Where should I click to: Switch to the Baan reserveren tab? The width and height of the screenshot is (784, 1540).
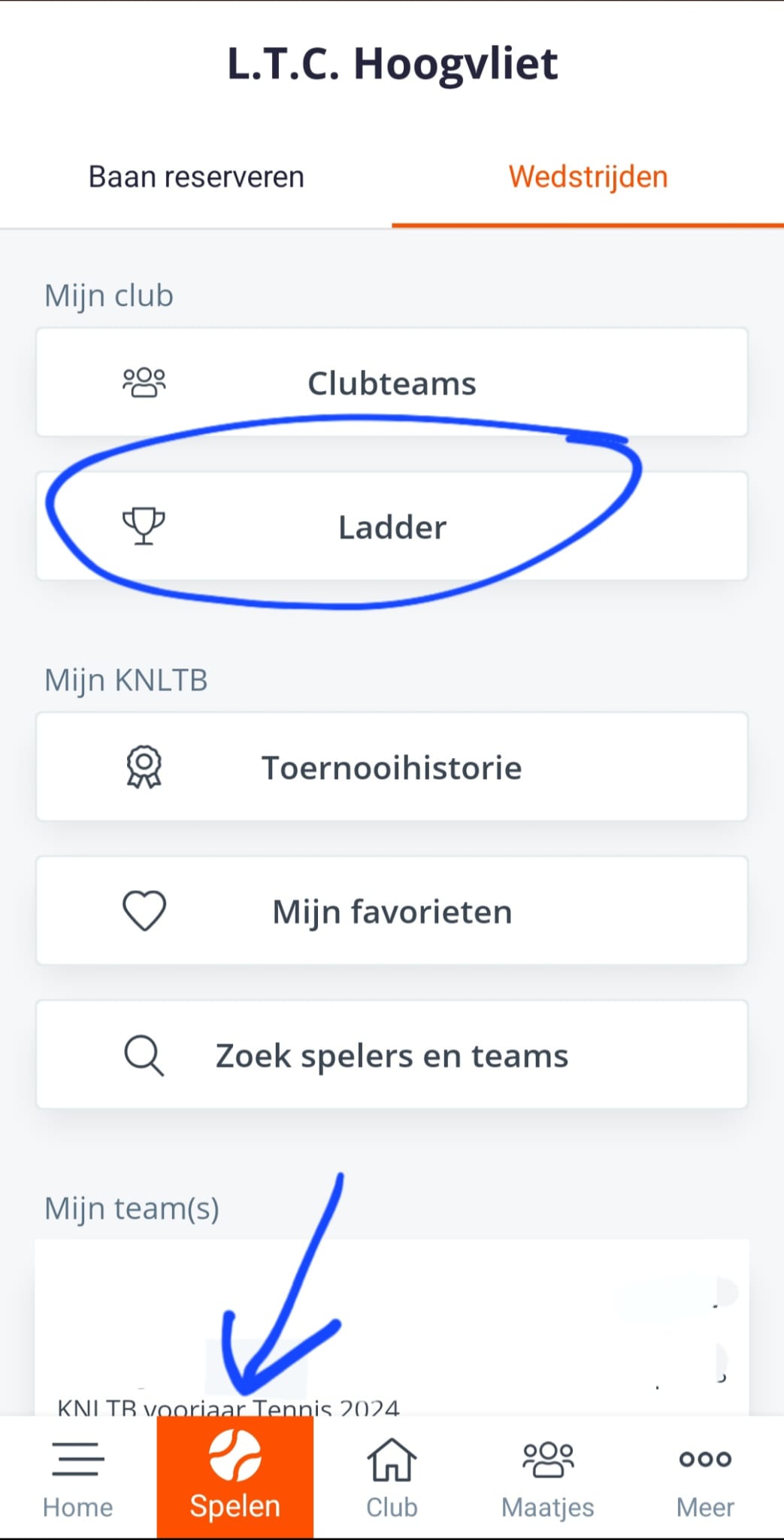click(x=196, y=177)
